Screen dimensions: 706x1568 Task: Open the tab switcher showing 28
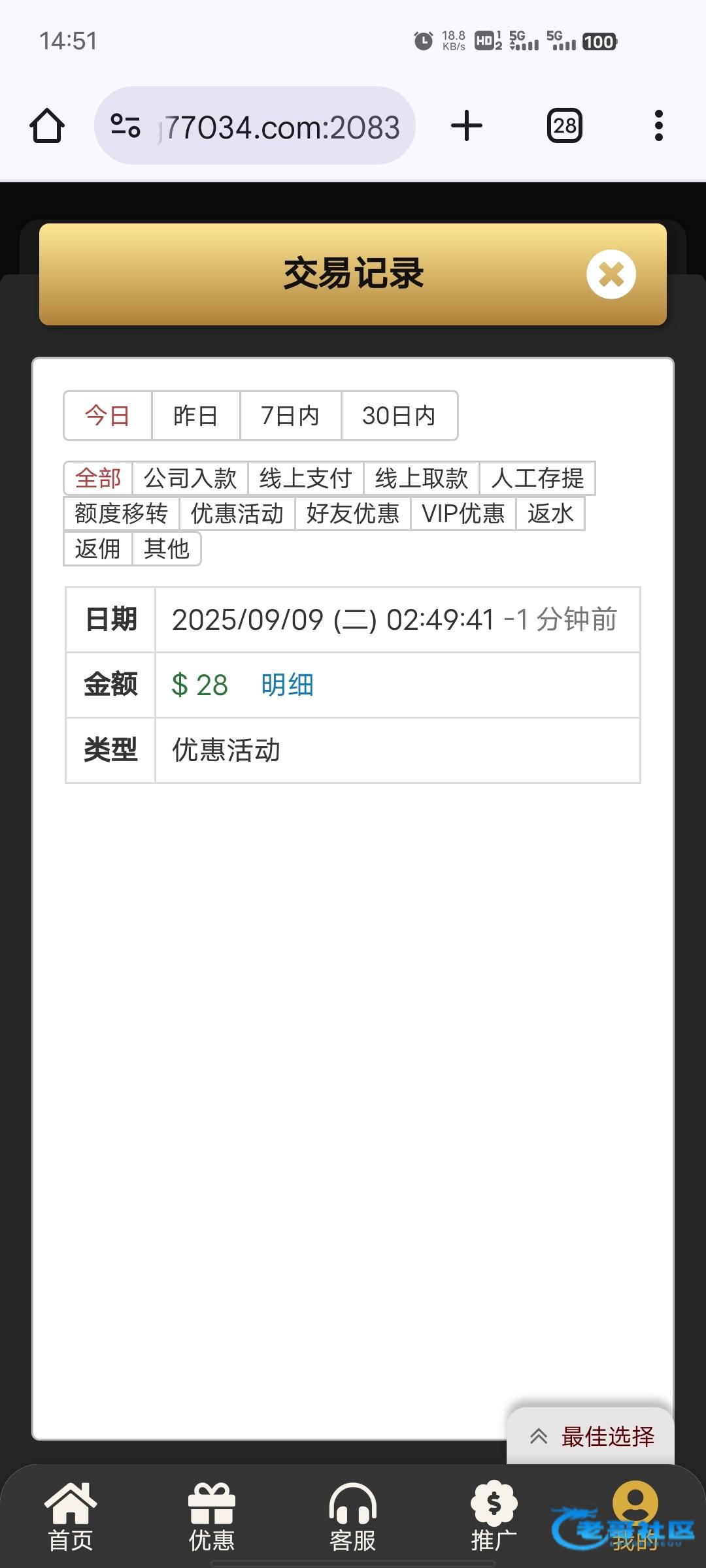pos(565,125)
